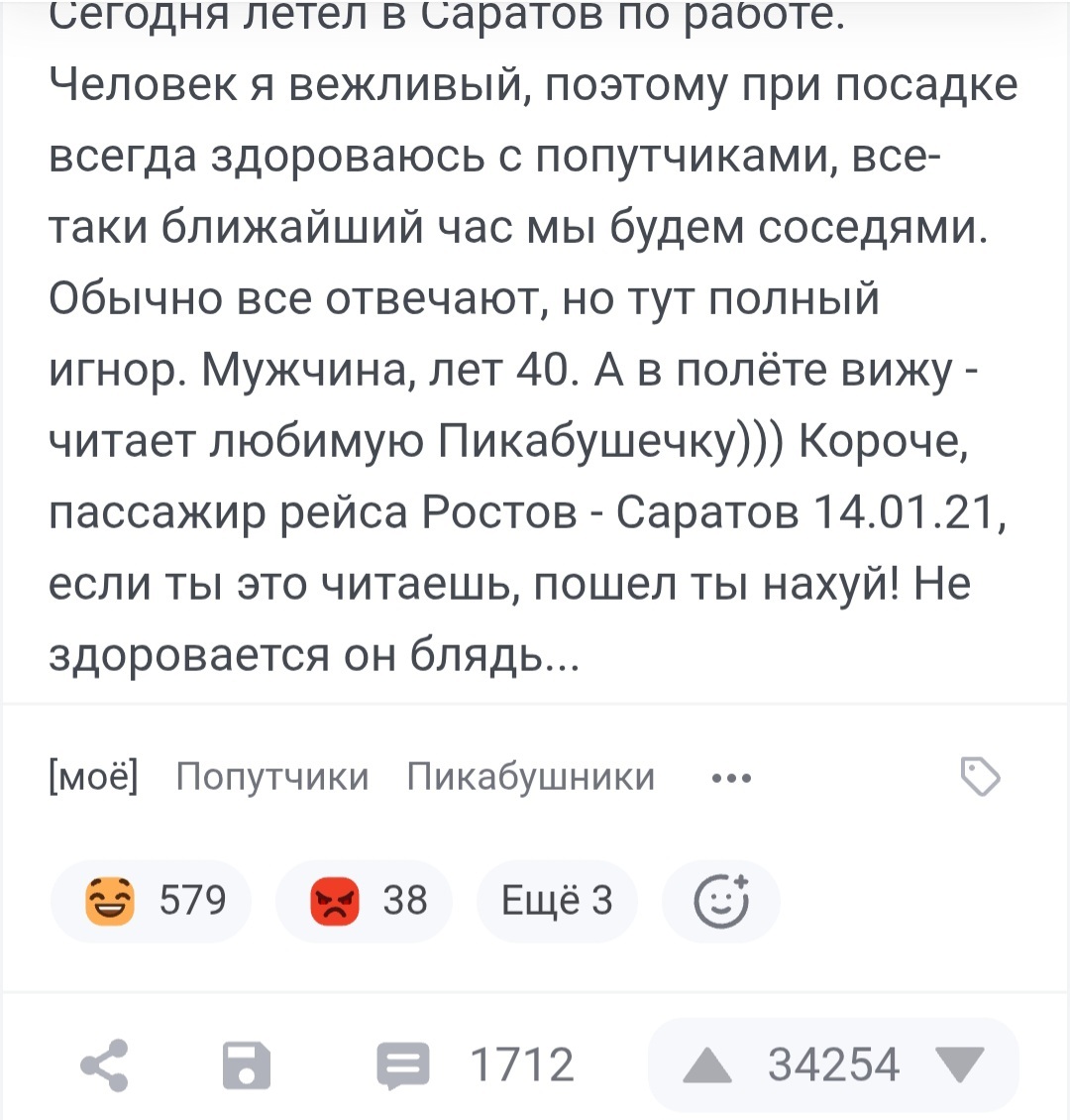This screenshot has width=1070, height=1120.
Task: Downvote the post with the down arrow
Action: pos(958,1066)
